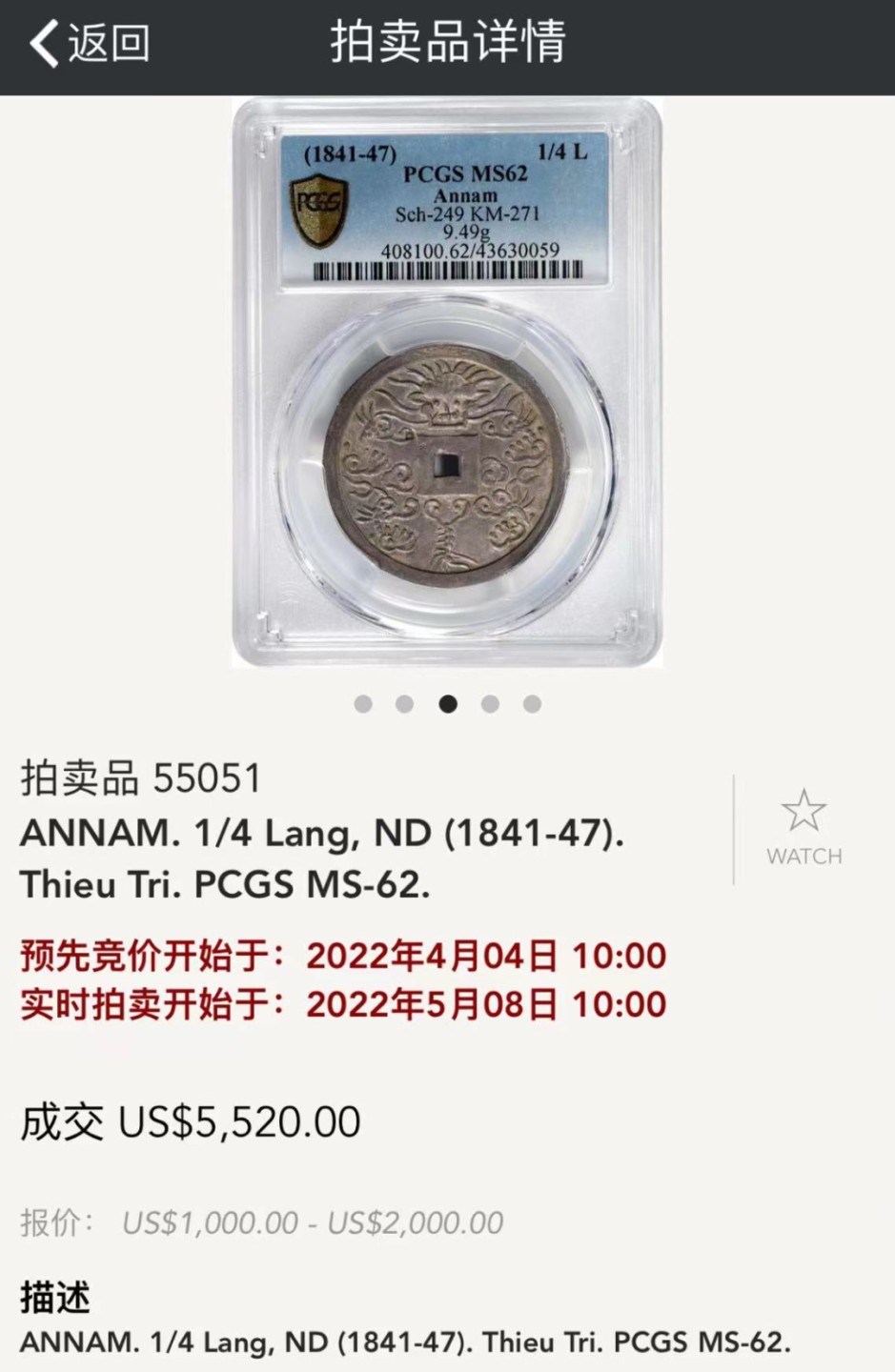Select the first carousel dot

coord(362,703)
